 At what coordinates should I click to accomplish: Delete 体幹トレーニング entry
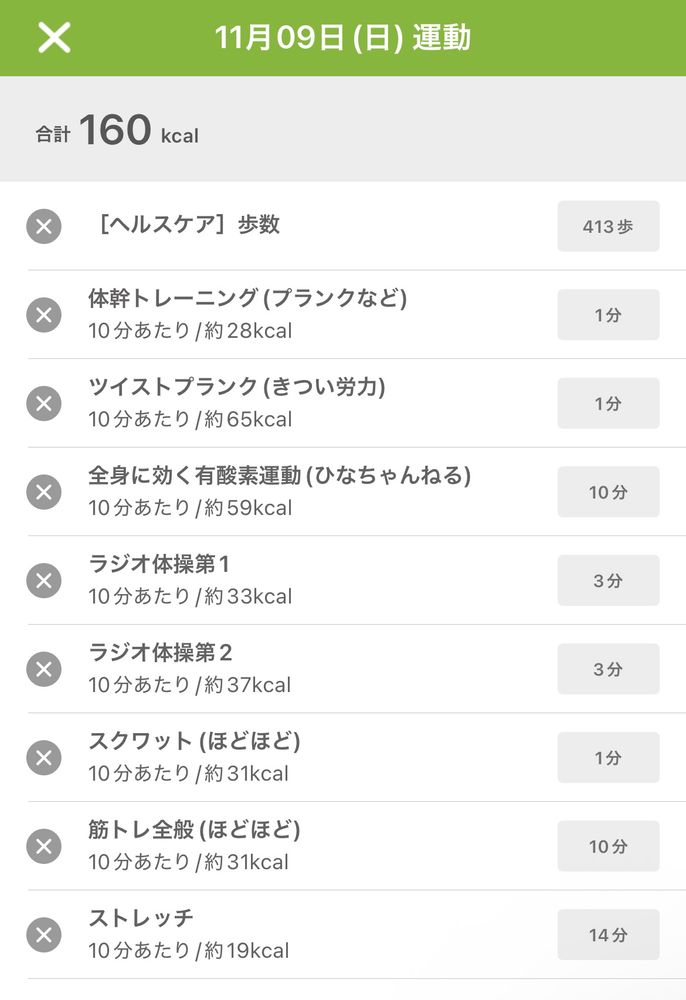[x=43, y=315]
